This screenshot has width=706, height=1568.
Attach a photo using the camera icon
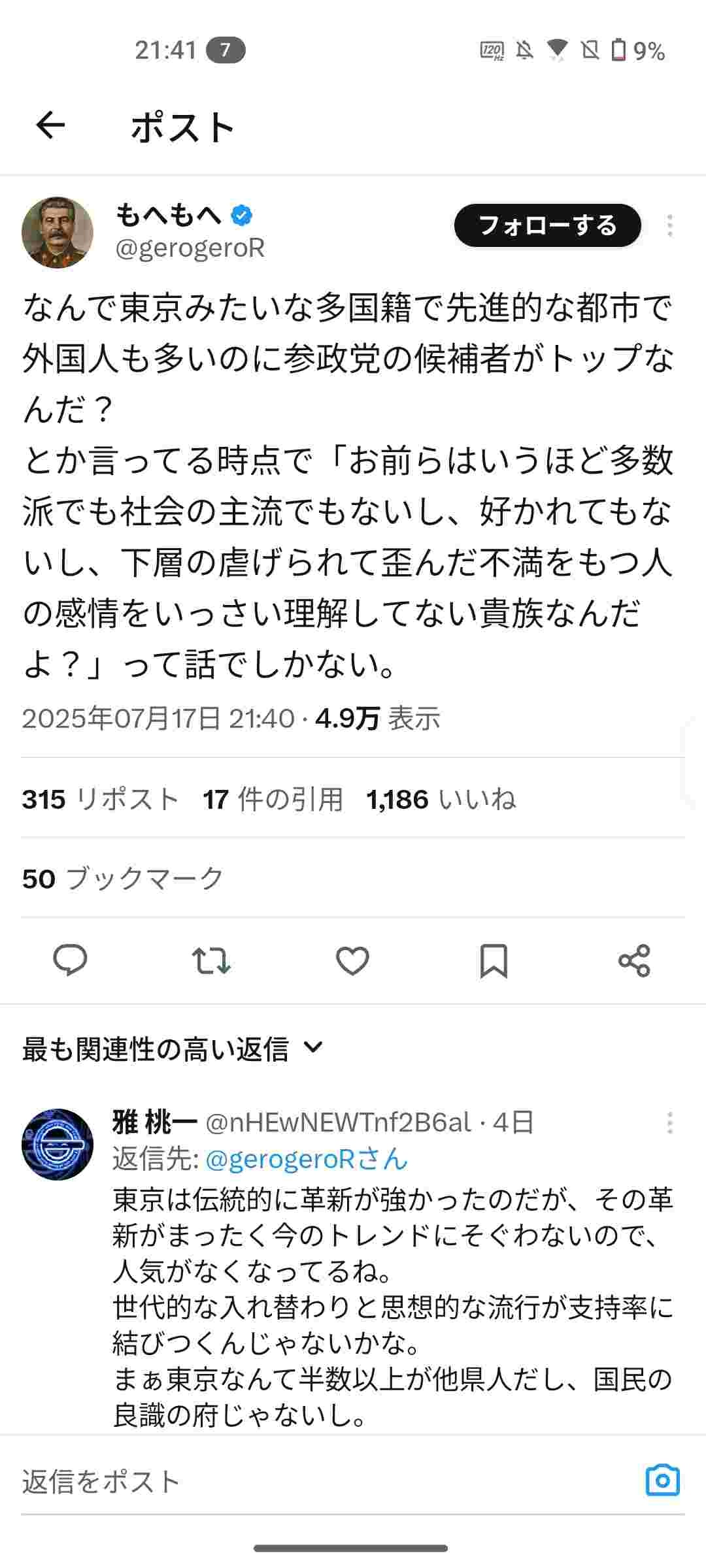coord(662,1480)
